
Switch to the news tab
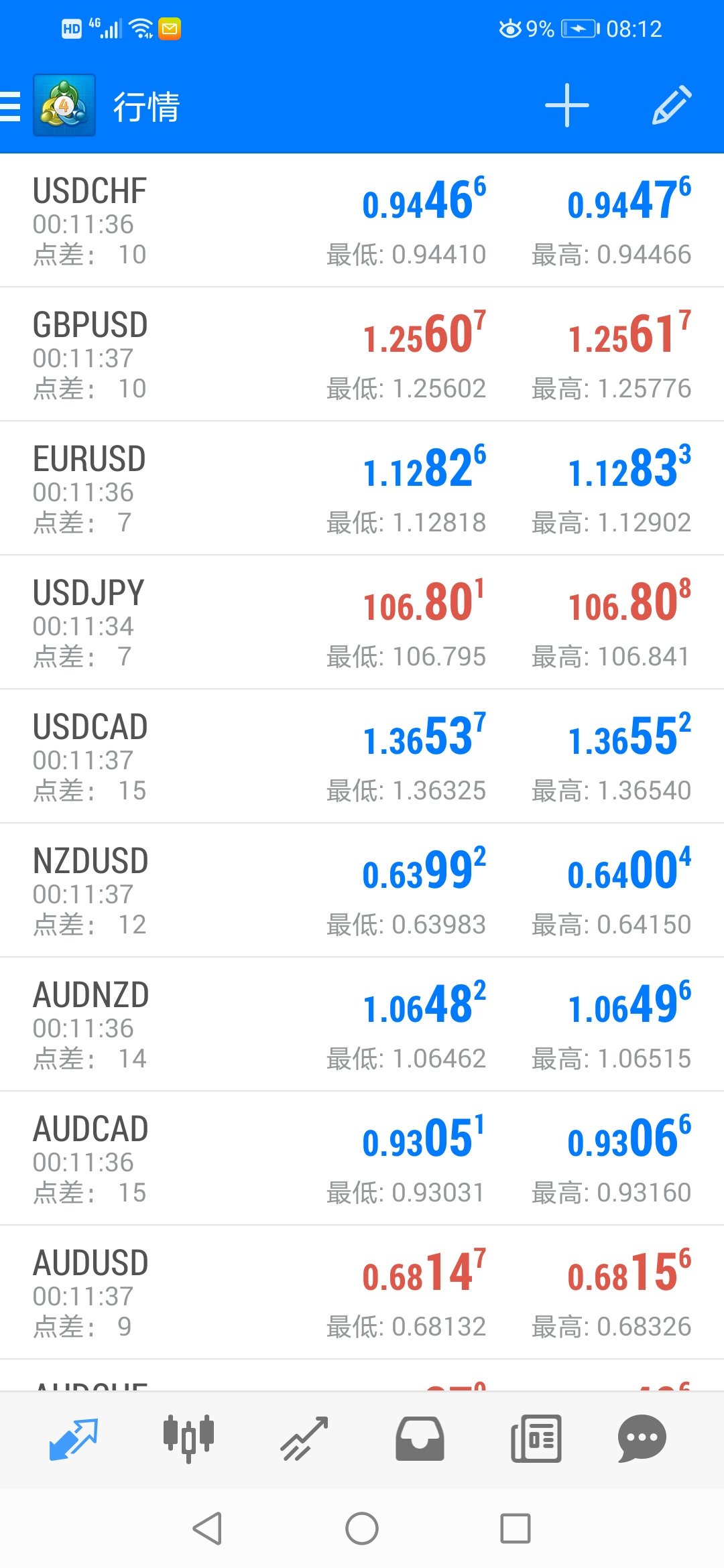coord(536,1438)
